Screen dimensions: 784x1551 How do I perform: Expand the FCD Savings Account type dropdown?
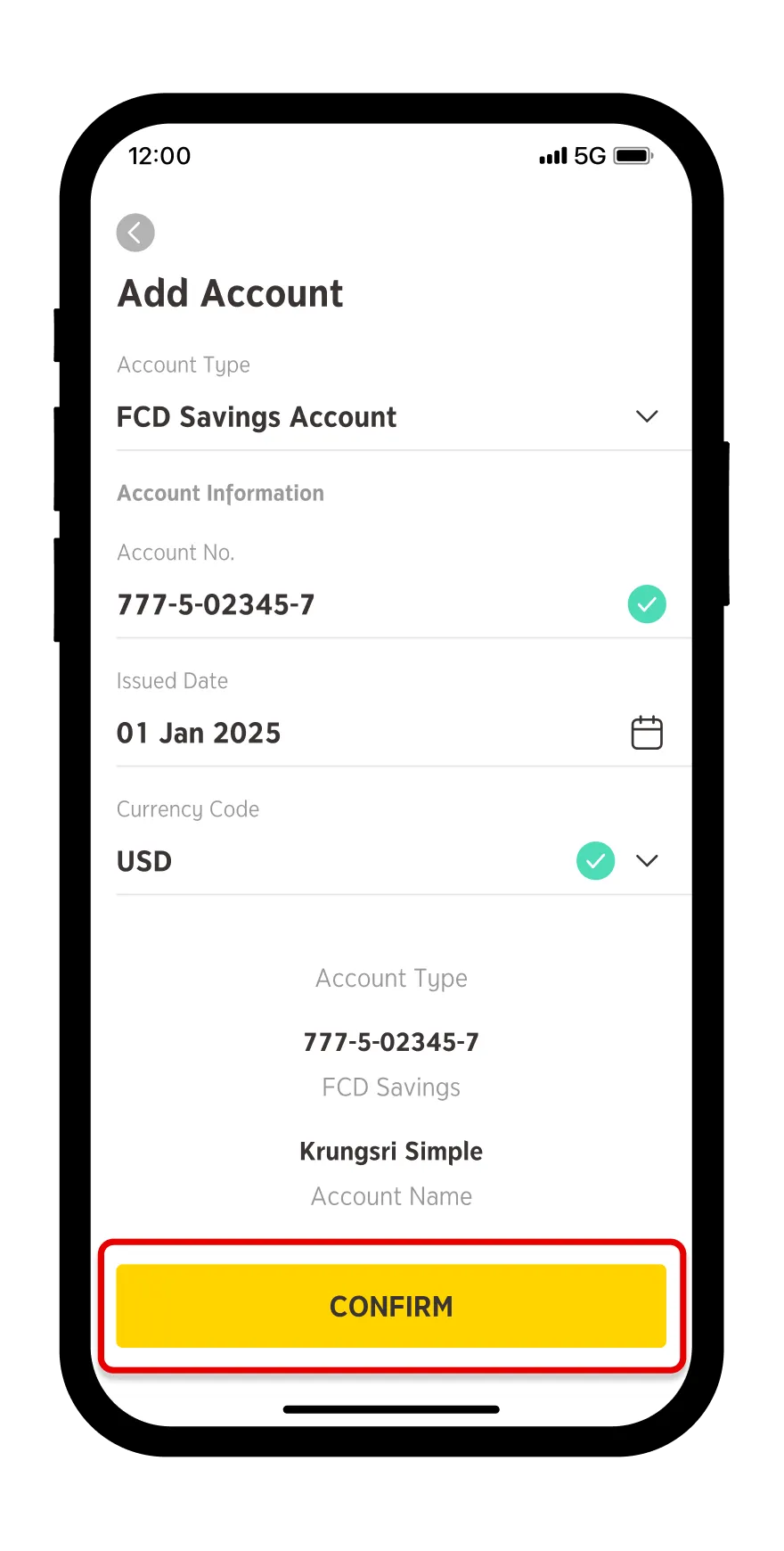648,416
